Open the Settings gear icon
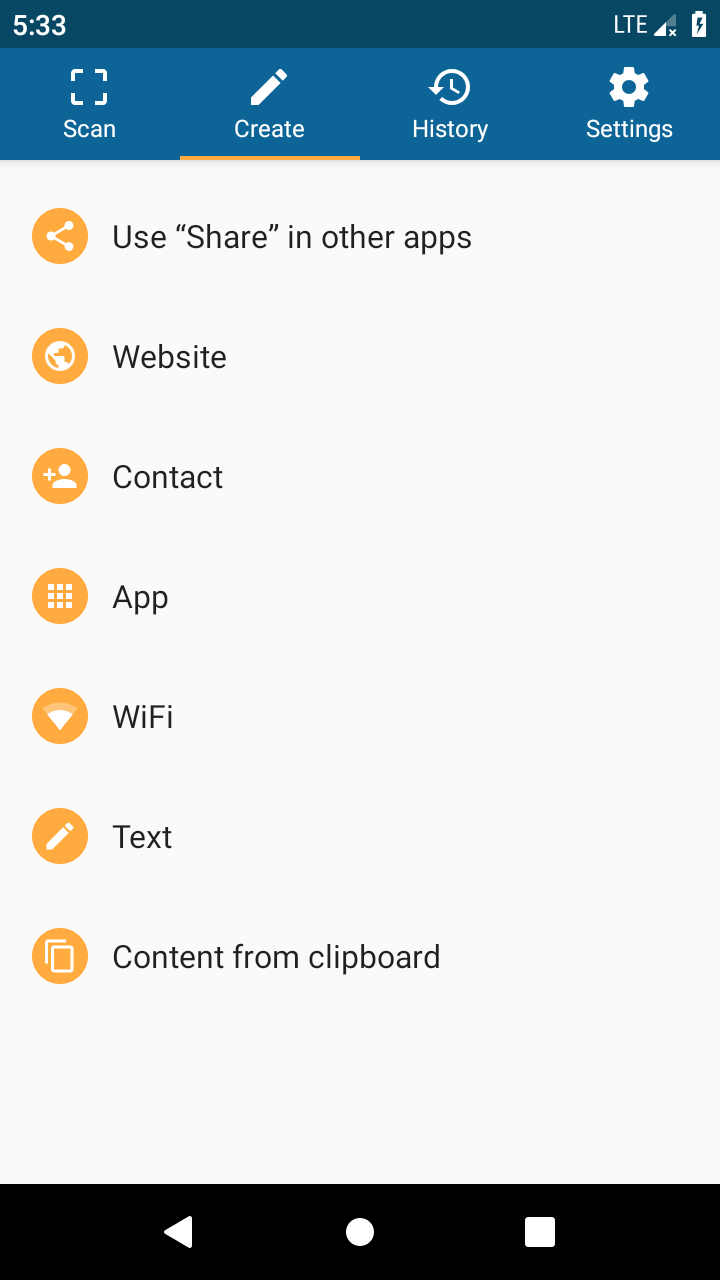This screenshot has height=1280, width=720. click(629, 87)
